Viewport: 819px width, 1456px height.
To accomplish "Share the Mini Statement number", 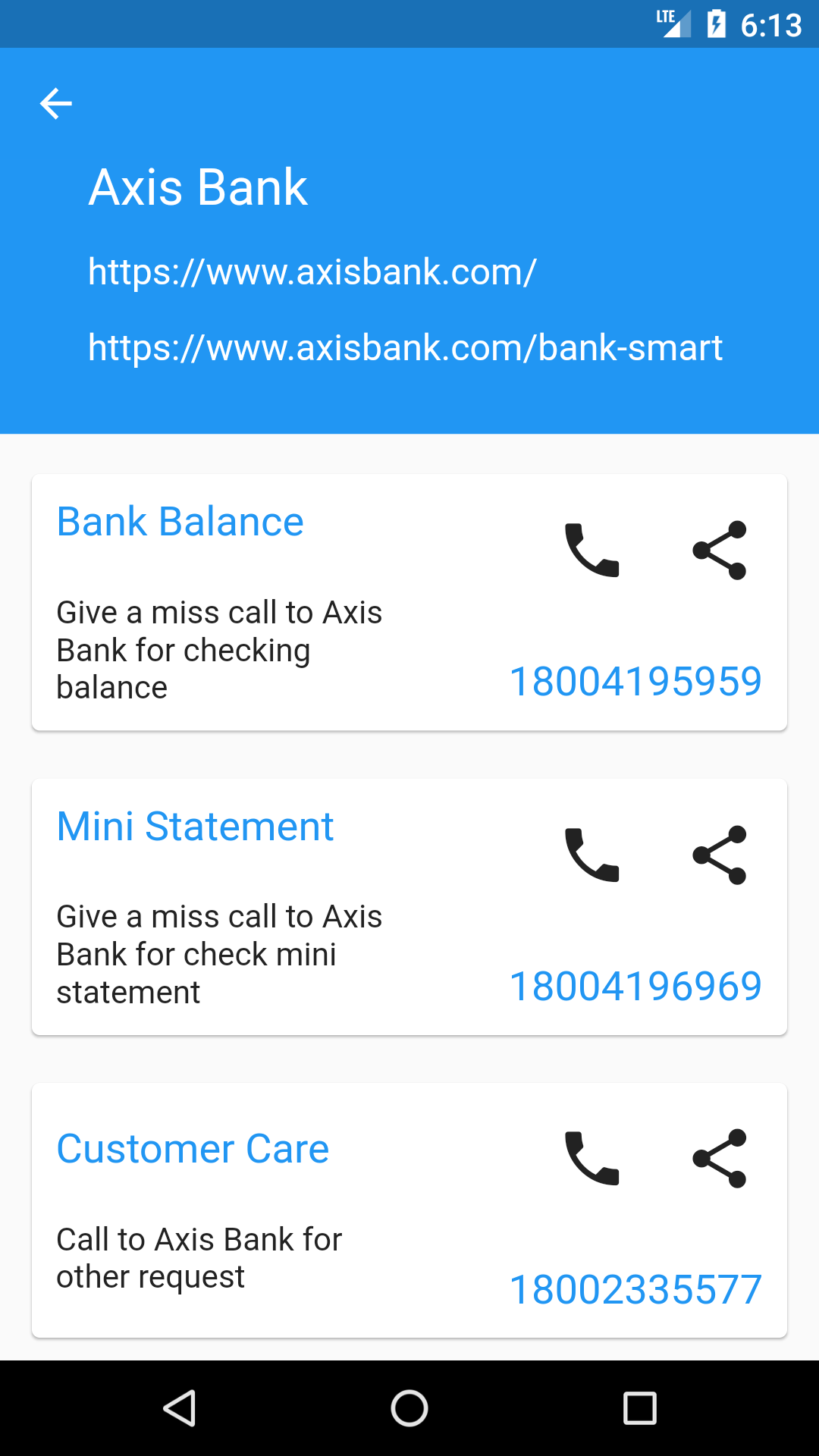I will pos(720,855).
